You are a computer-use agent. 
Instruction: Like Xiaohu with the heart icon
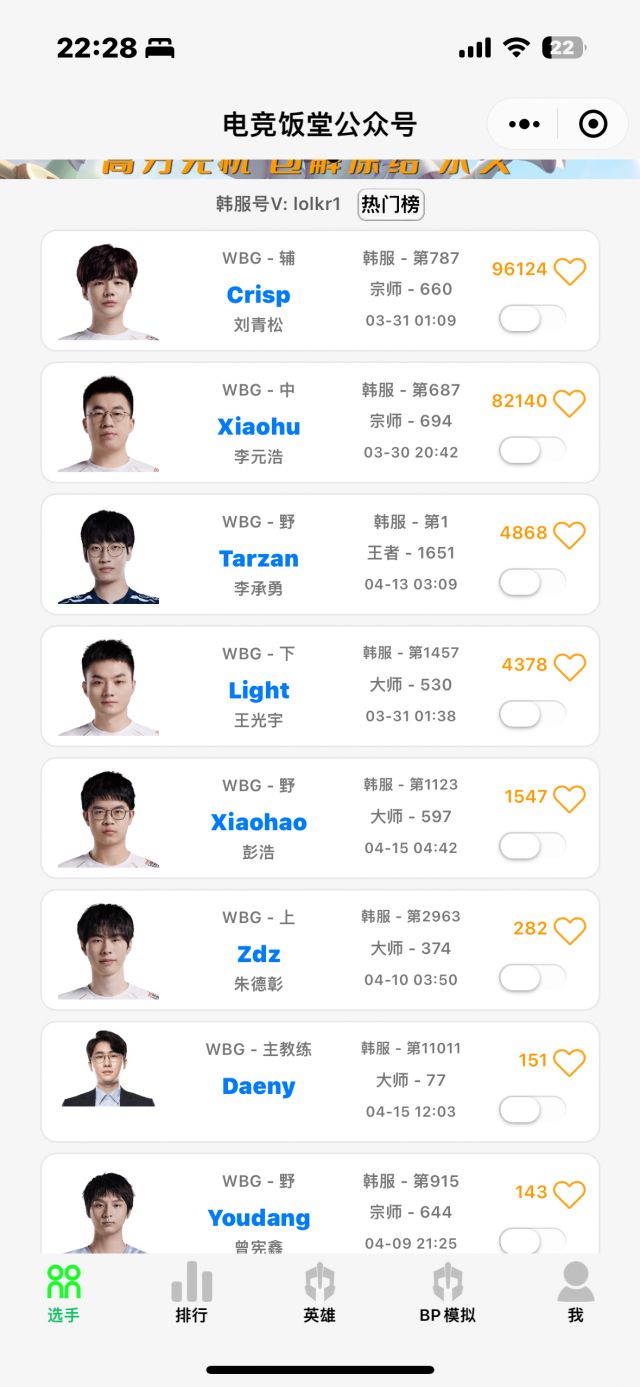pos(569,403)
